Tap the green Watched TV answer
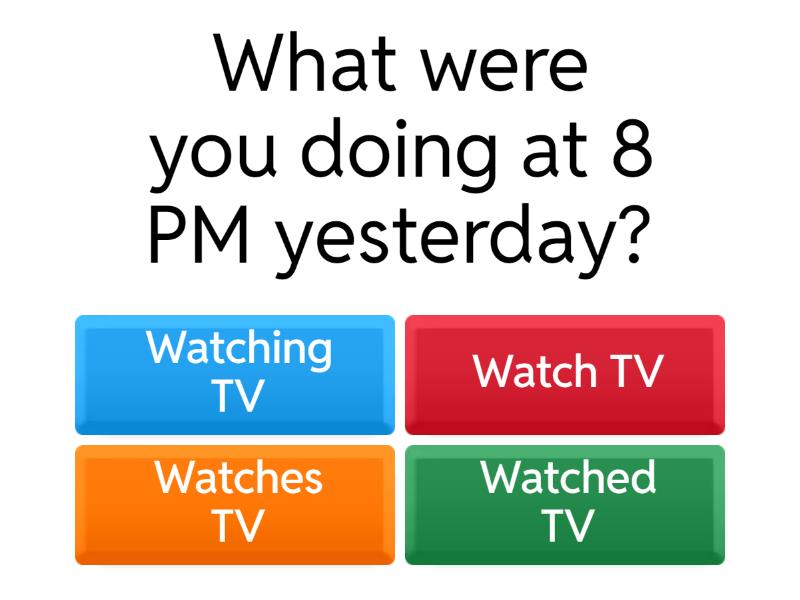The image size is (800, 600). (x=565, y=504)
